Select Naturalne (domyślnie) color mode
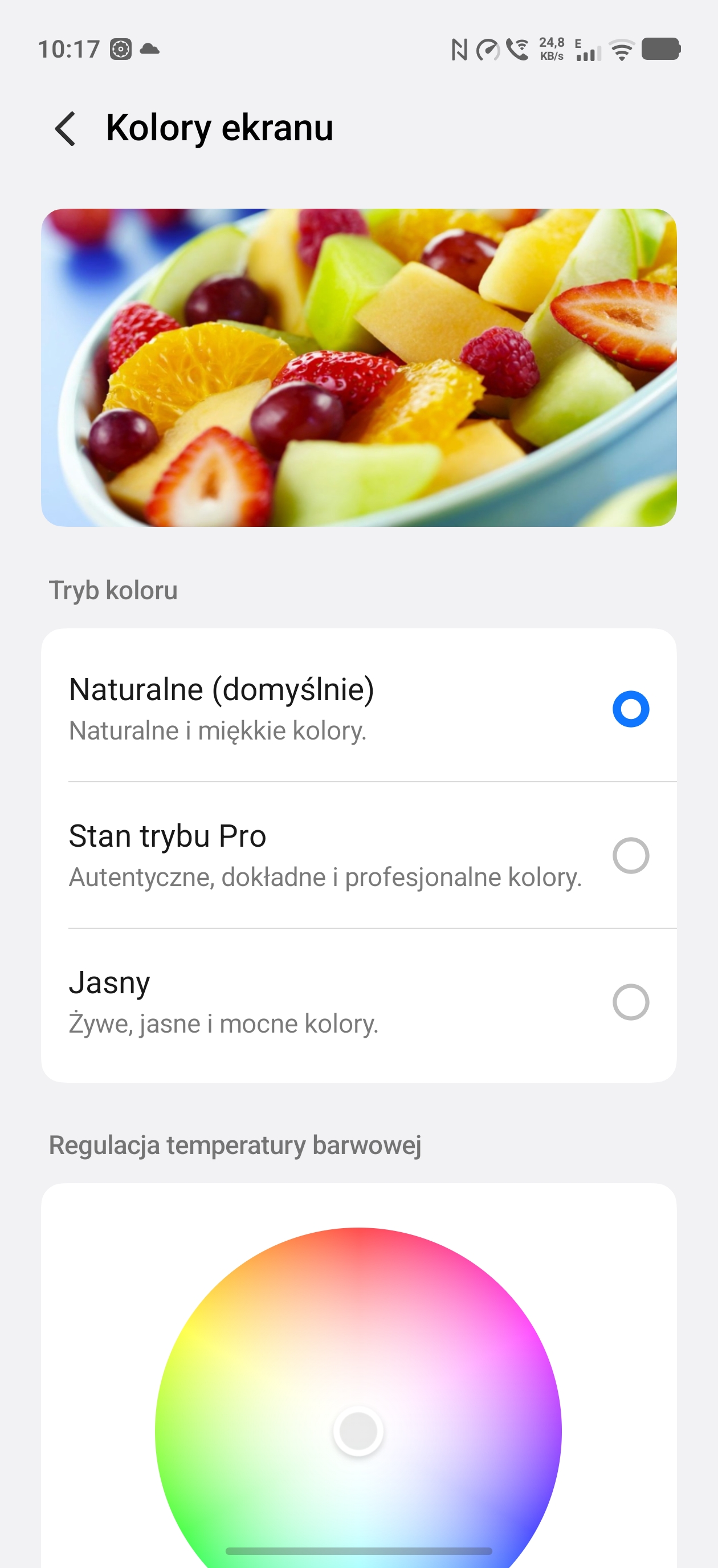 [630, 709]
